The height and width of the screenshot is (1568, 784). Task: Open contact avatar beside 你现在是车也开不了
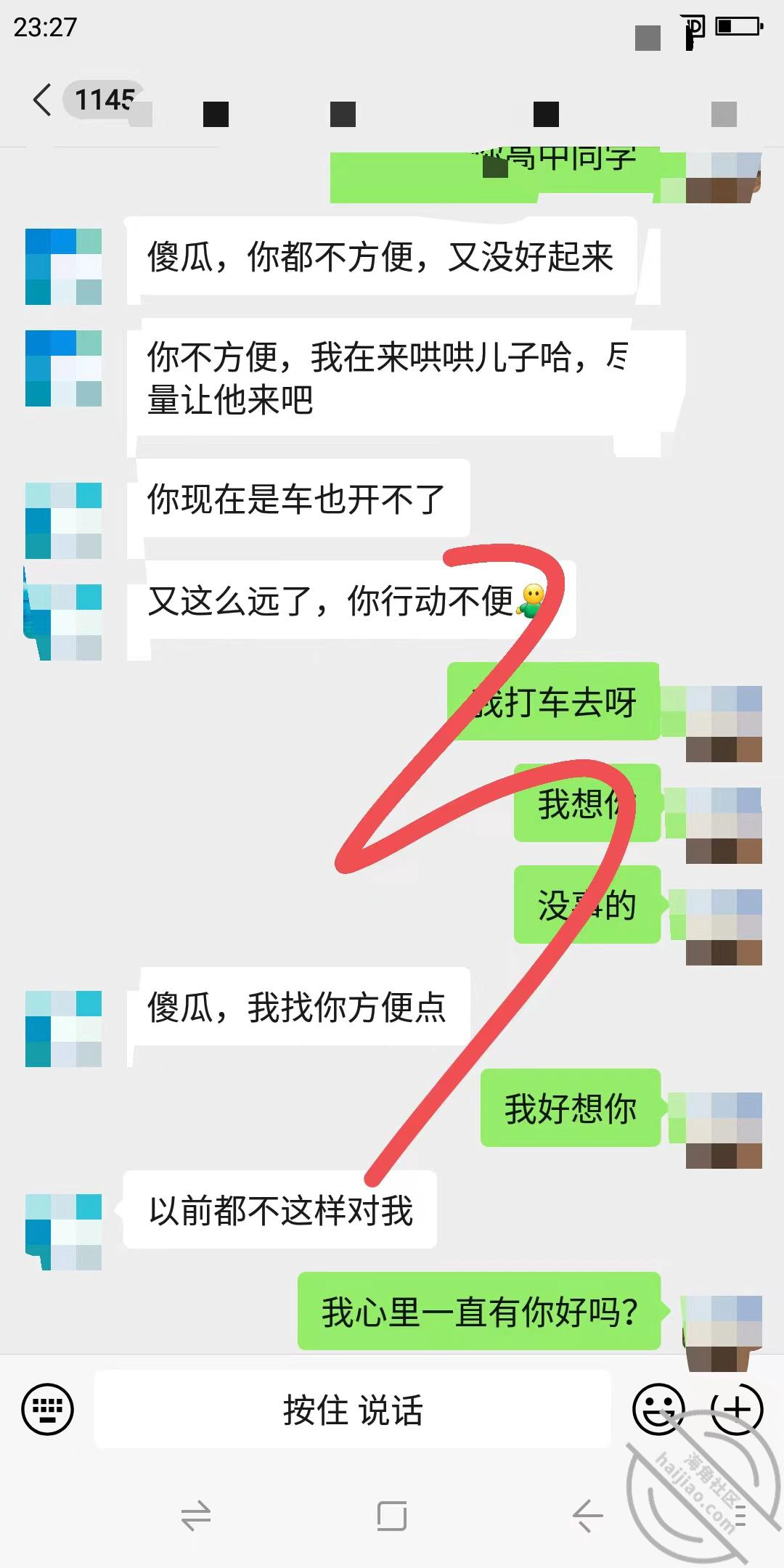tap(64, 520)
